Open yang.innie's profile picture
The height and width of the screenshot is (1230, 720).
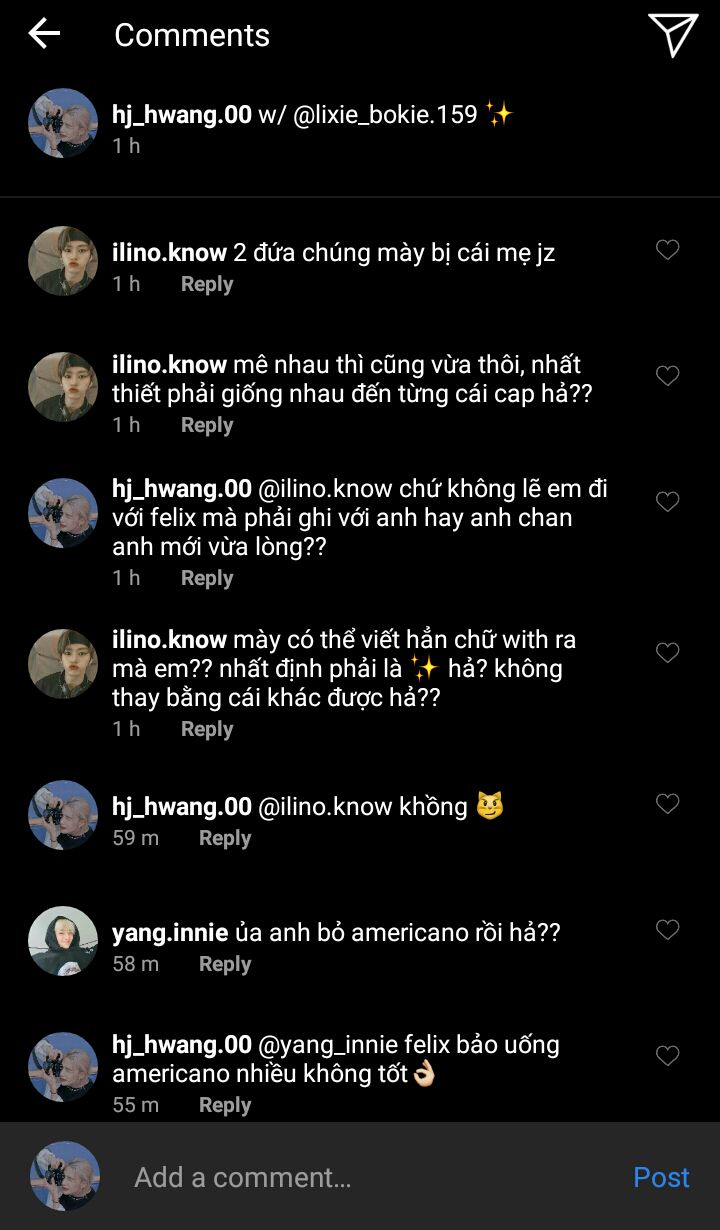(63, 941)
